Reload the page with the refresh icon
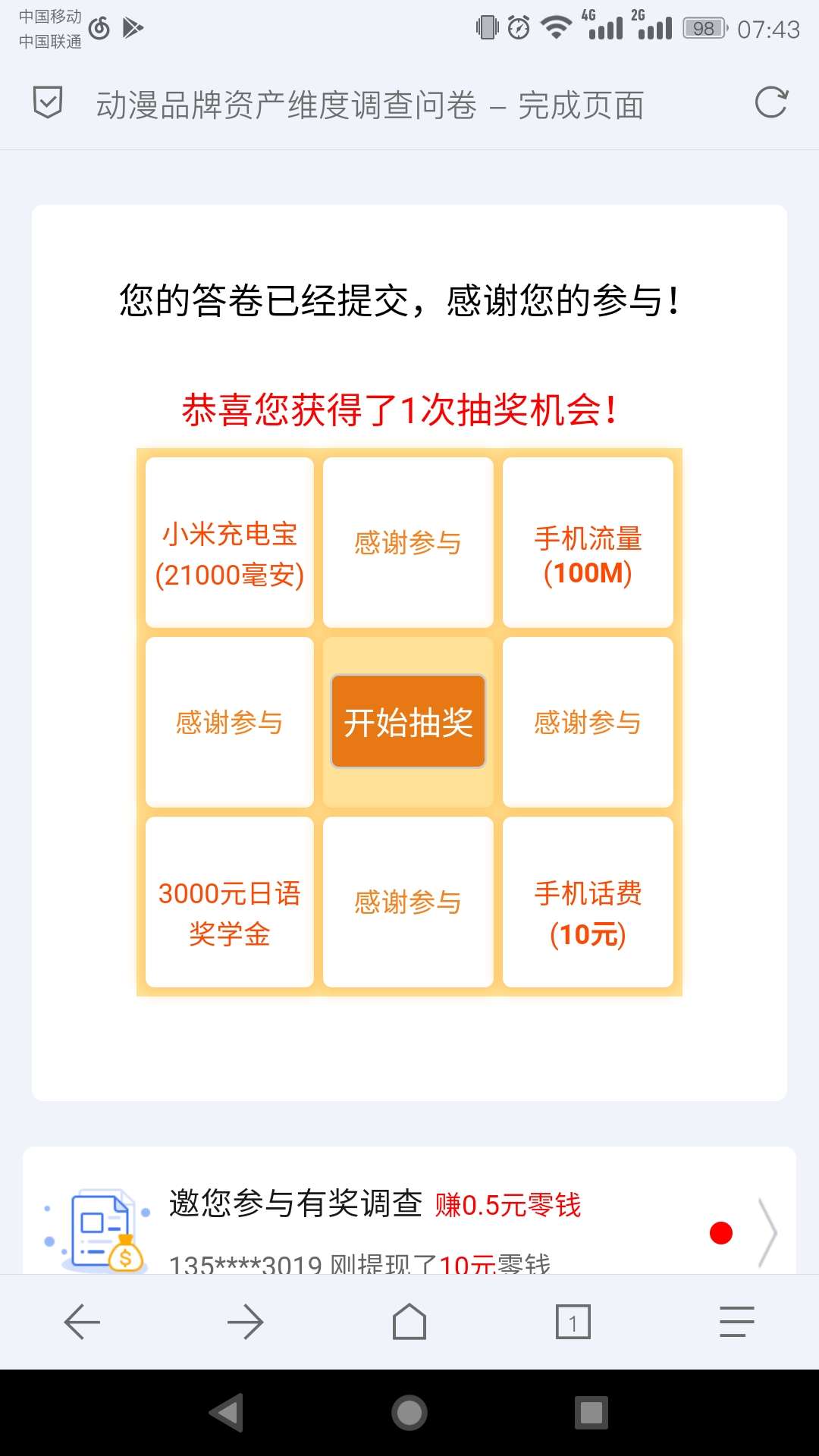 click(771, 103)
